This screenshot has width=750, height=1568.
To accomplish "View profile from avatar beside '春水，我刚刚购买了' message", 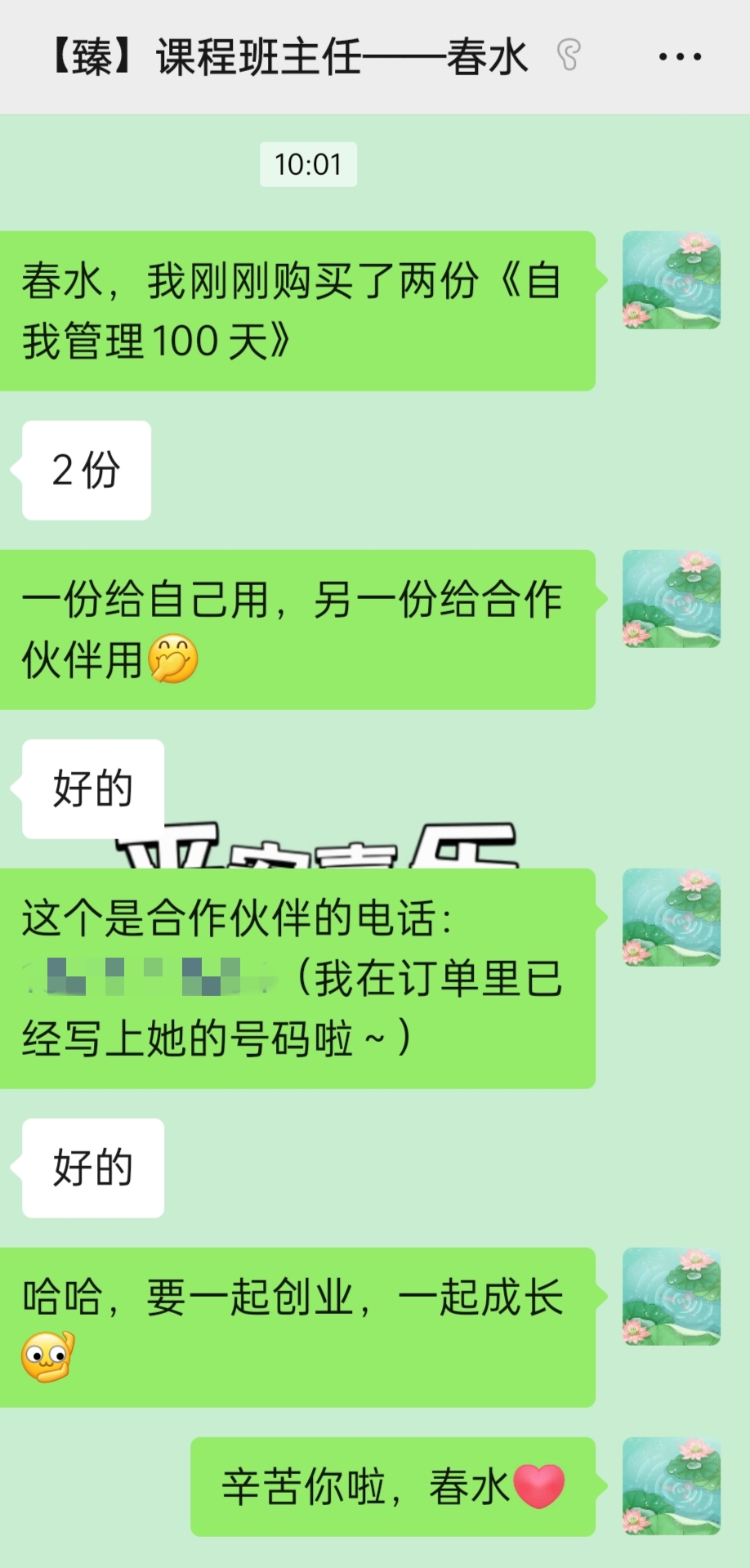I will point(671,279).
